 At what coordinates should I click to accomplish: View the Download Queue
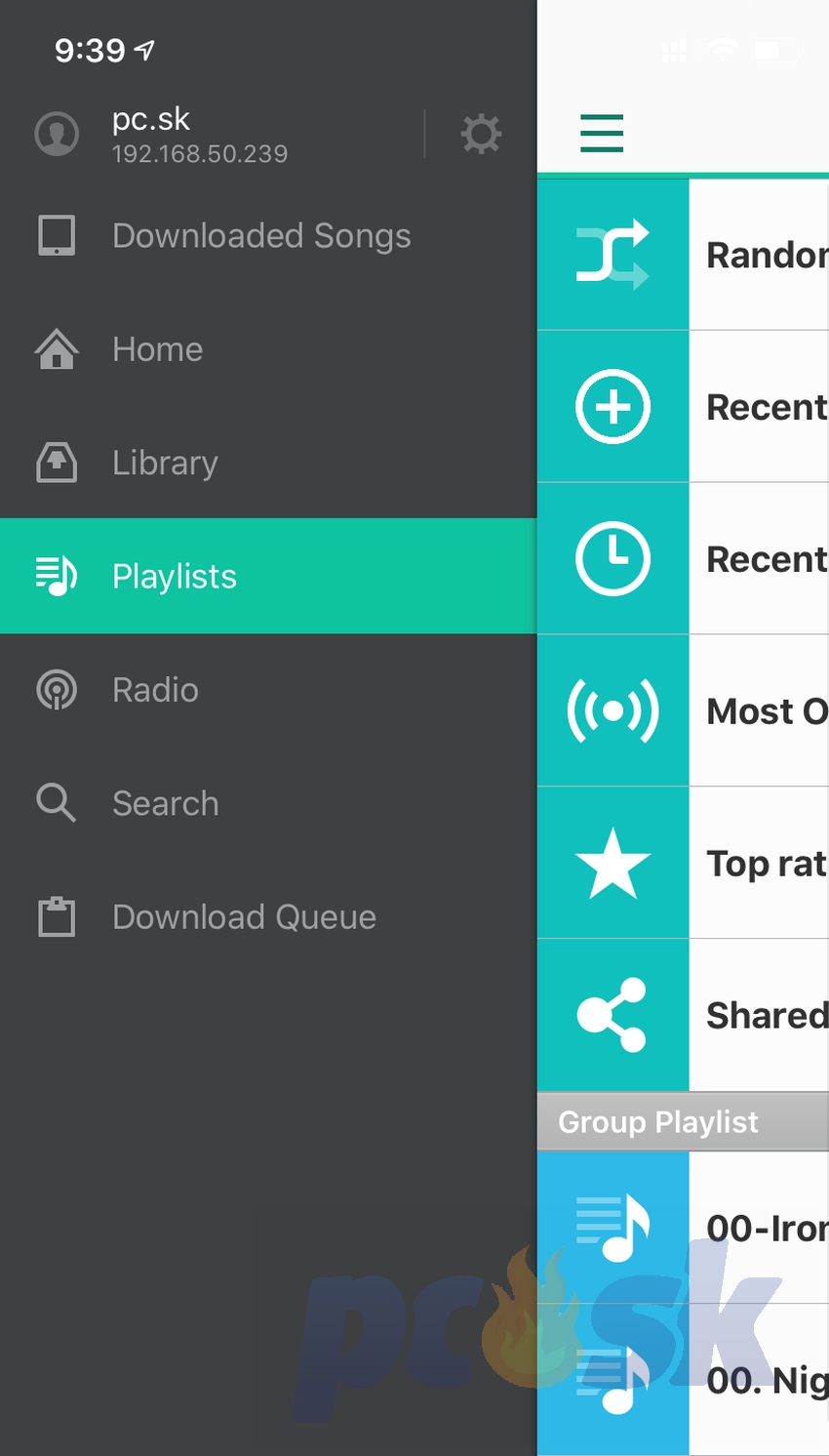point(268,917)
